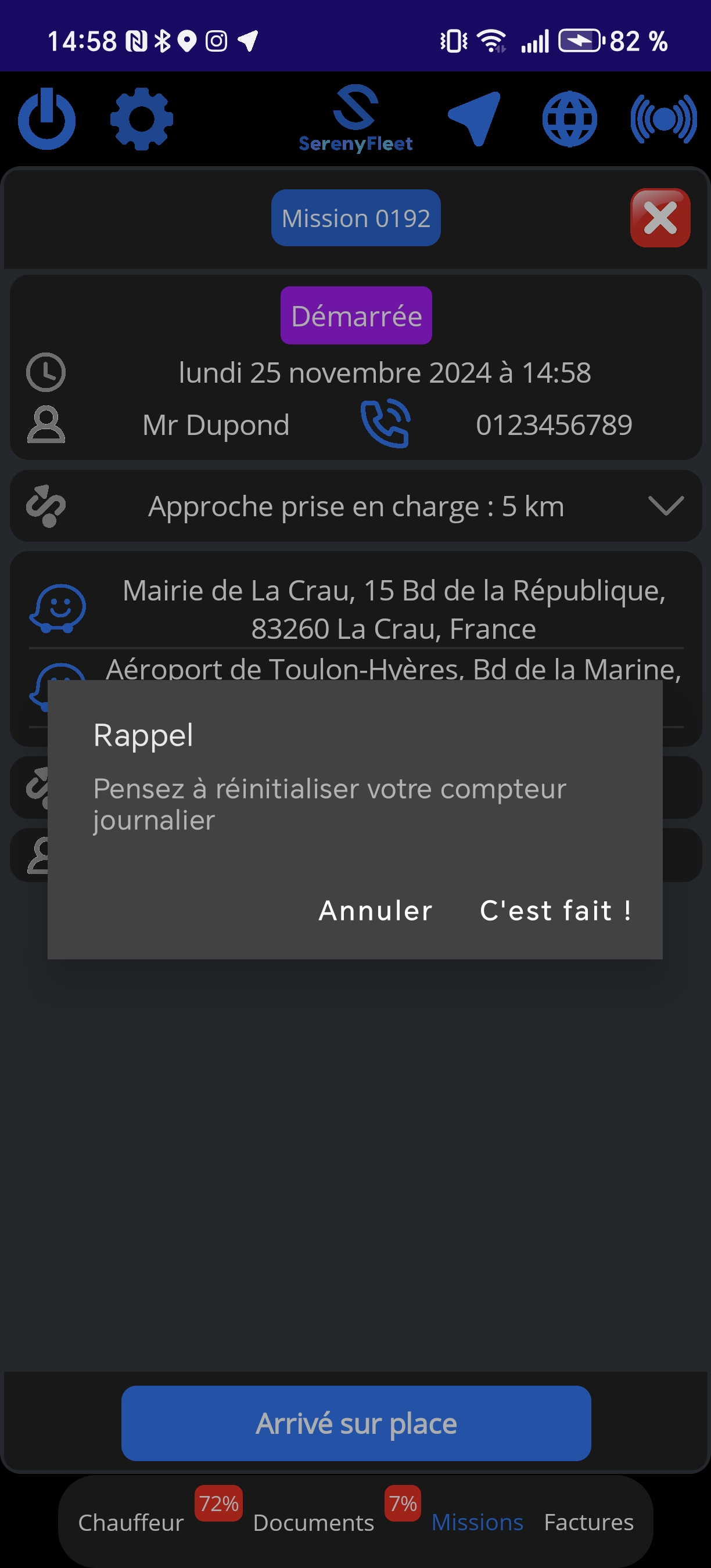Close Mission 0192 with the red X

point(660,218)
